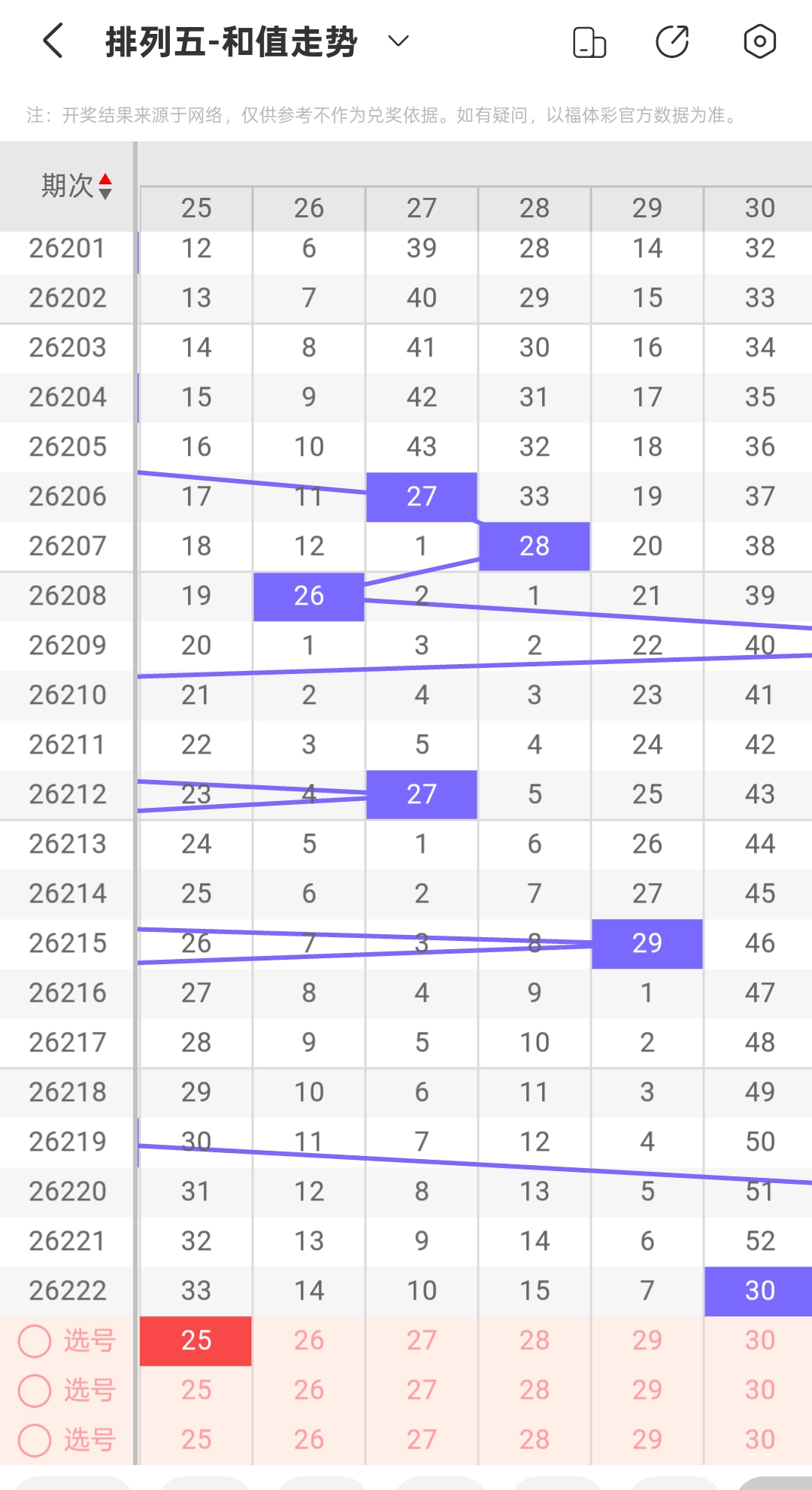This screenshot has height=1490, width=812.
Task: Select the first 选号 row radio
Action: [x=35, y=1341]
